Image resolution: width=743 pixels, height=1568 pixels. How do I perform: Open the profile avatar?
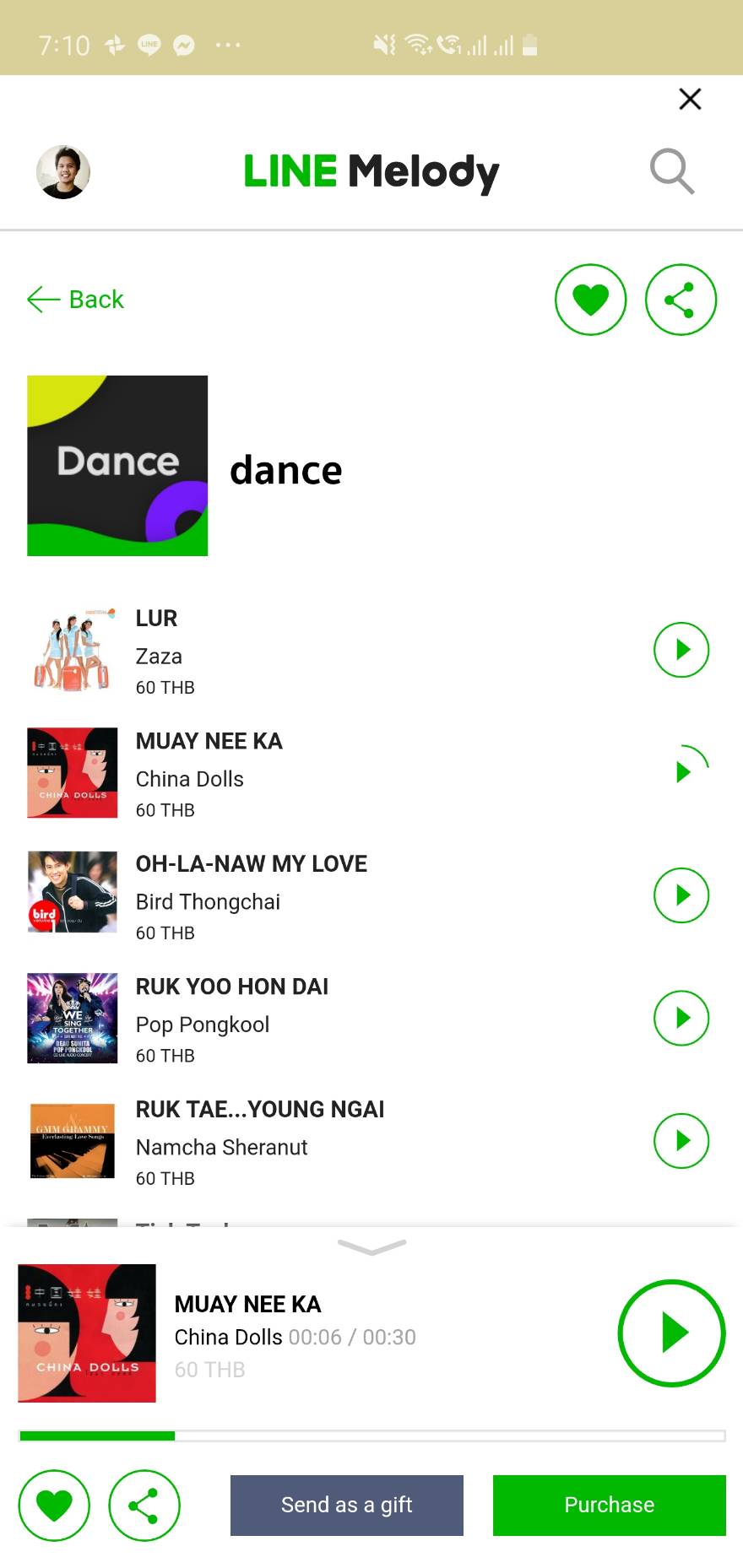pyautogui.click(x=63, y=172)
